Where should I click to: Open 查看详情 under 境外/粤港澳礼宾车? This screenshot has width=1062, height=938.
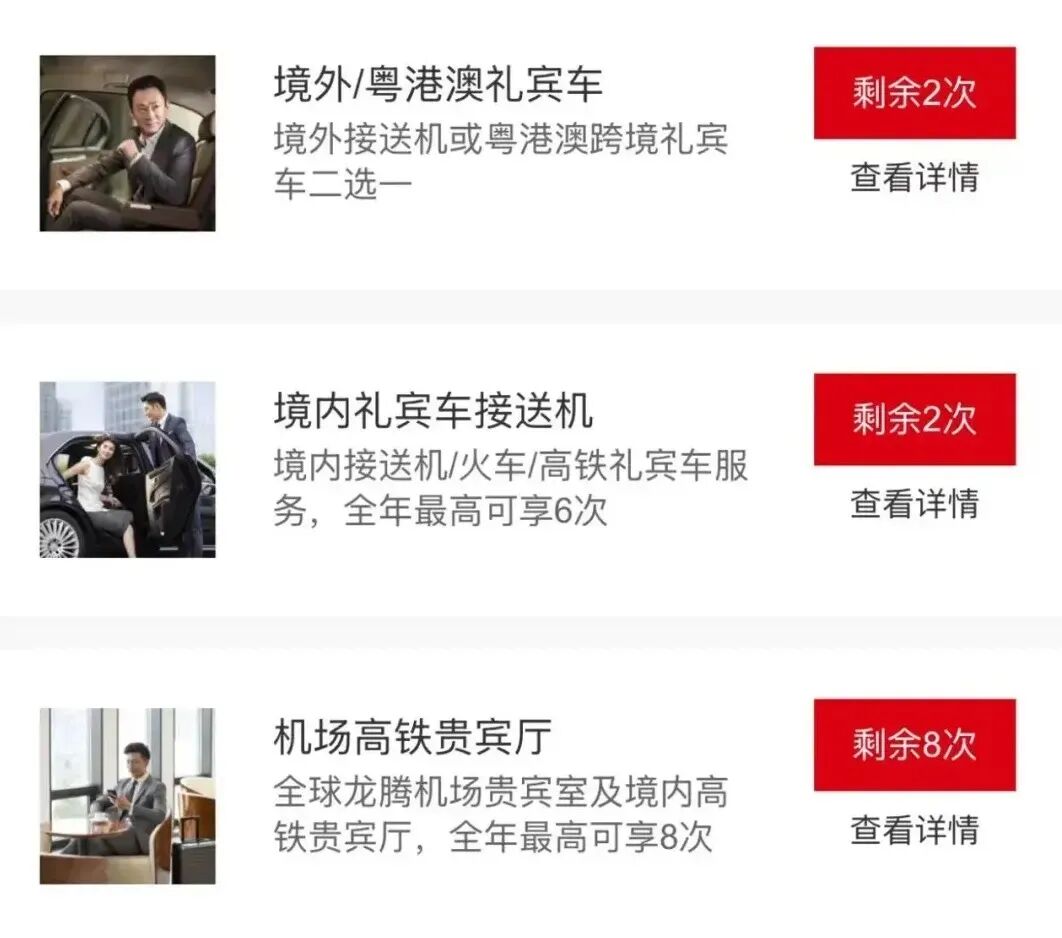[x=914, y=177]
